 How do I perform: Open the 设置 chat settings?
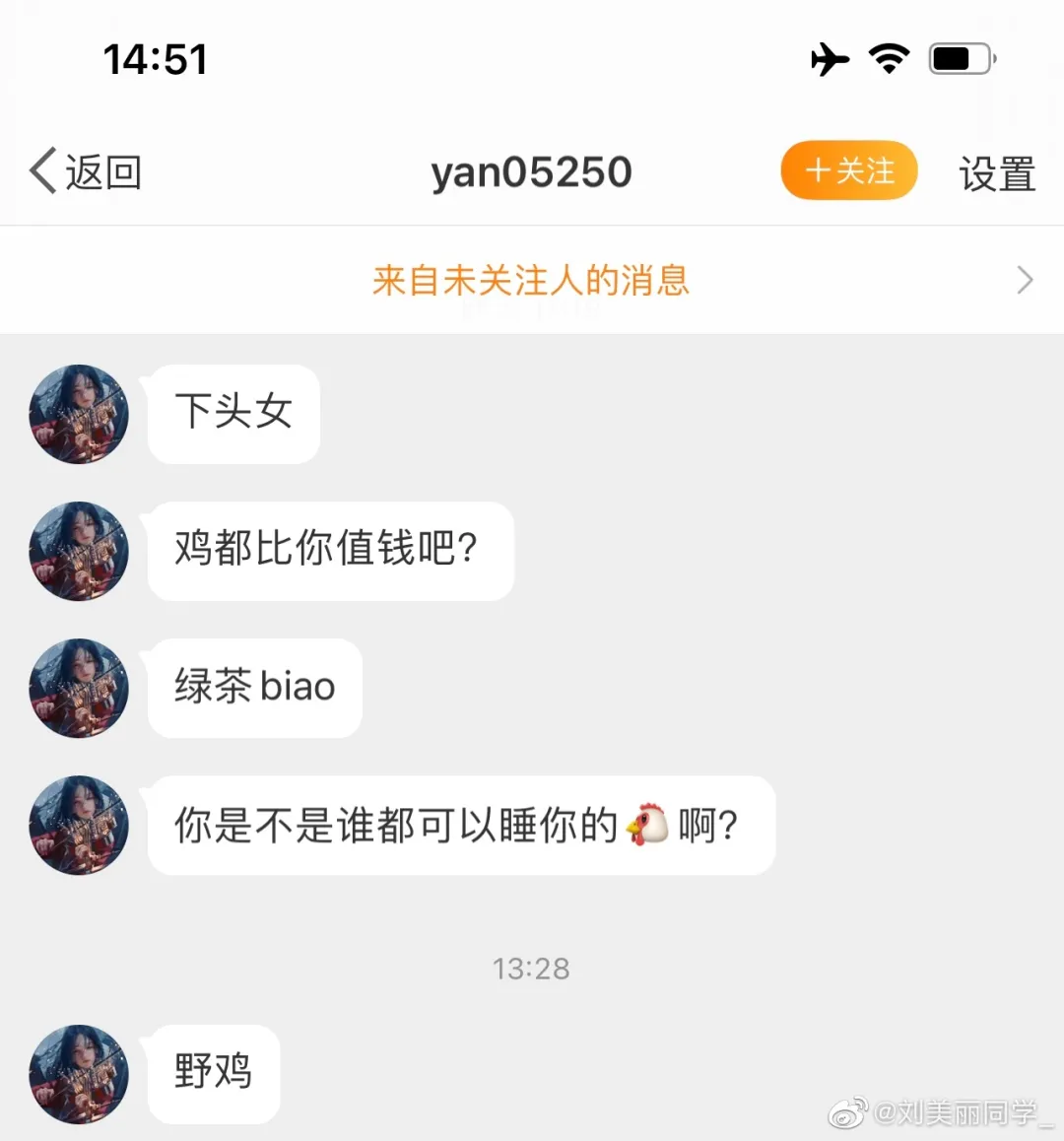tap(997, 174)
